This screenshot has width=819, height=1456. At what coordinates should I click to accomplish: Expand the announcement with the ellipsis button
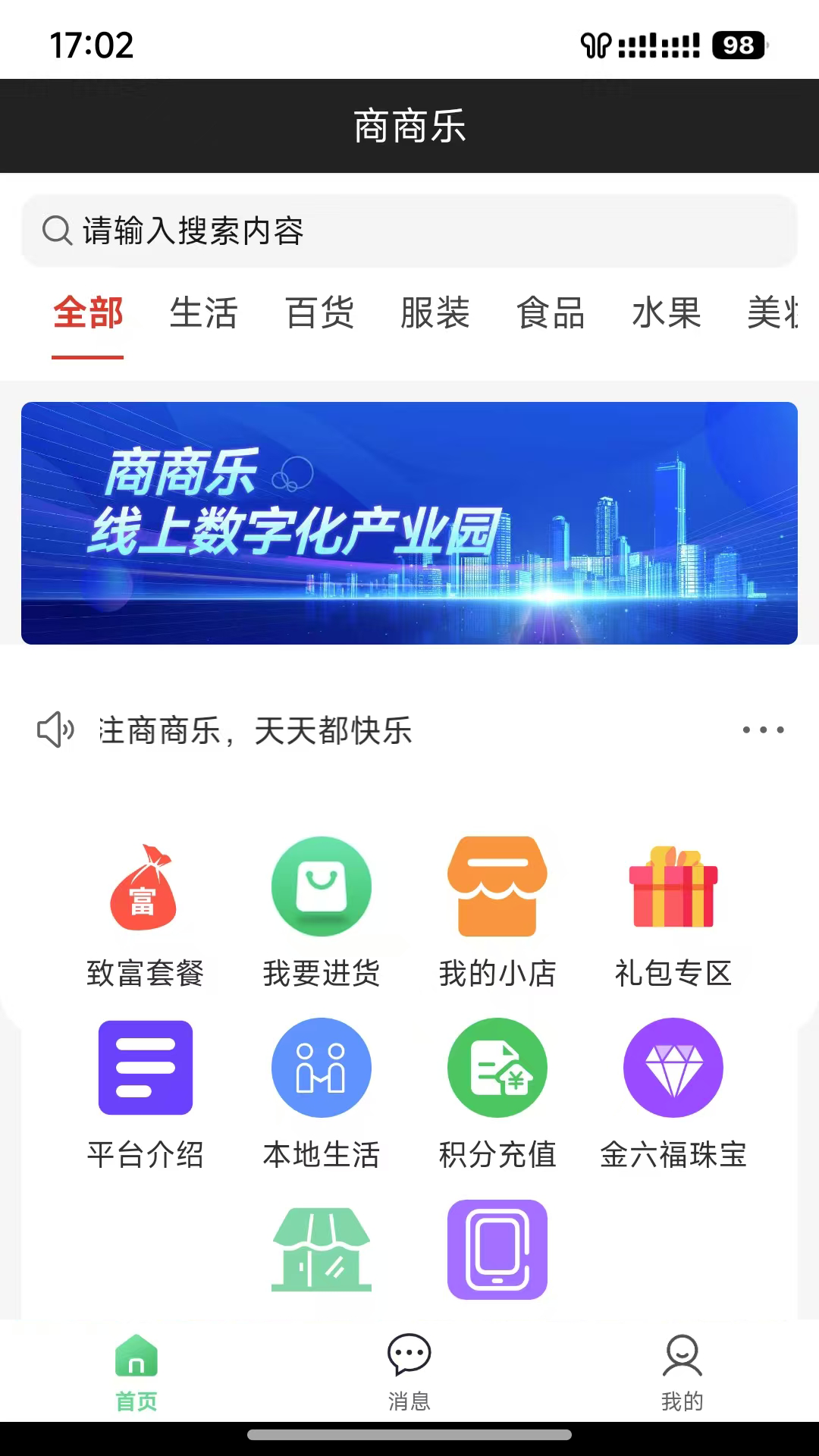[x=763, y=729]
